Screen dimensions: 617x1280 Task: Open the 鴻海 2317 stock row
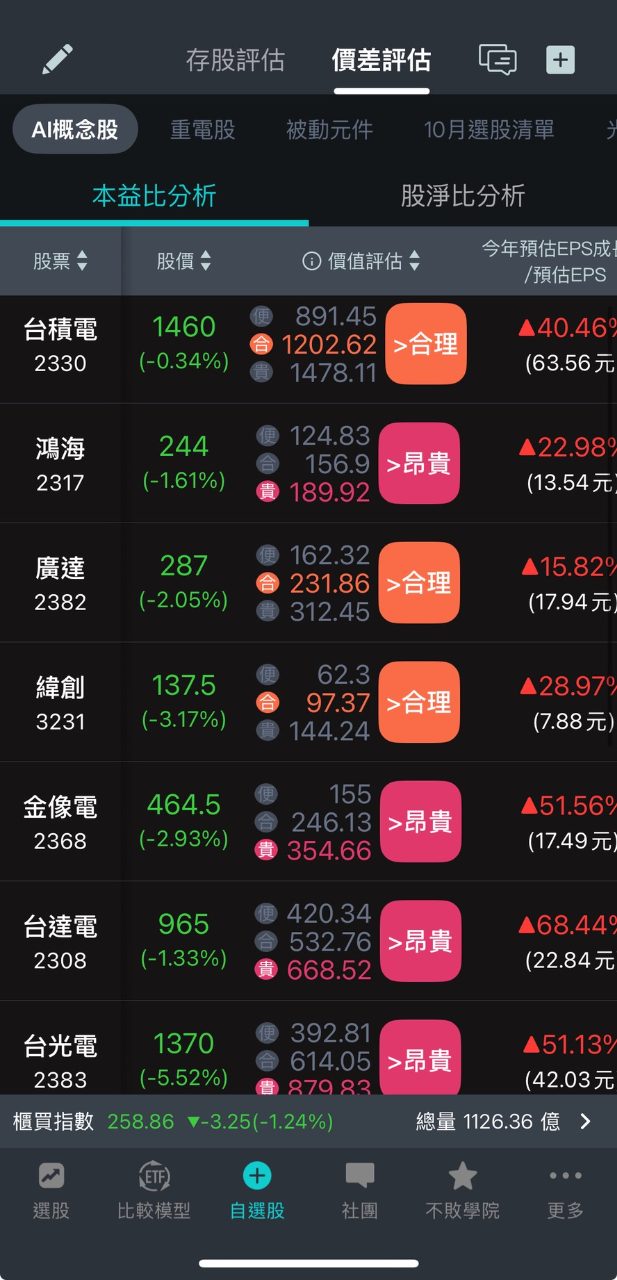[60, 464]
